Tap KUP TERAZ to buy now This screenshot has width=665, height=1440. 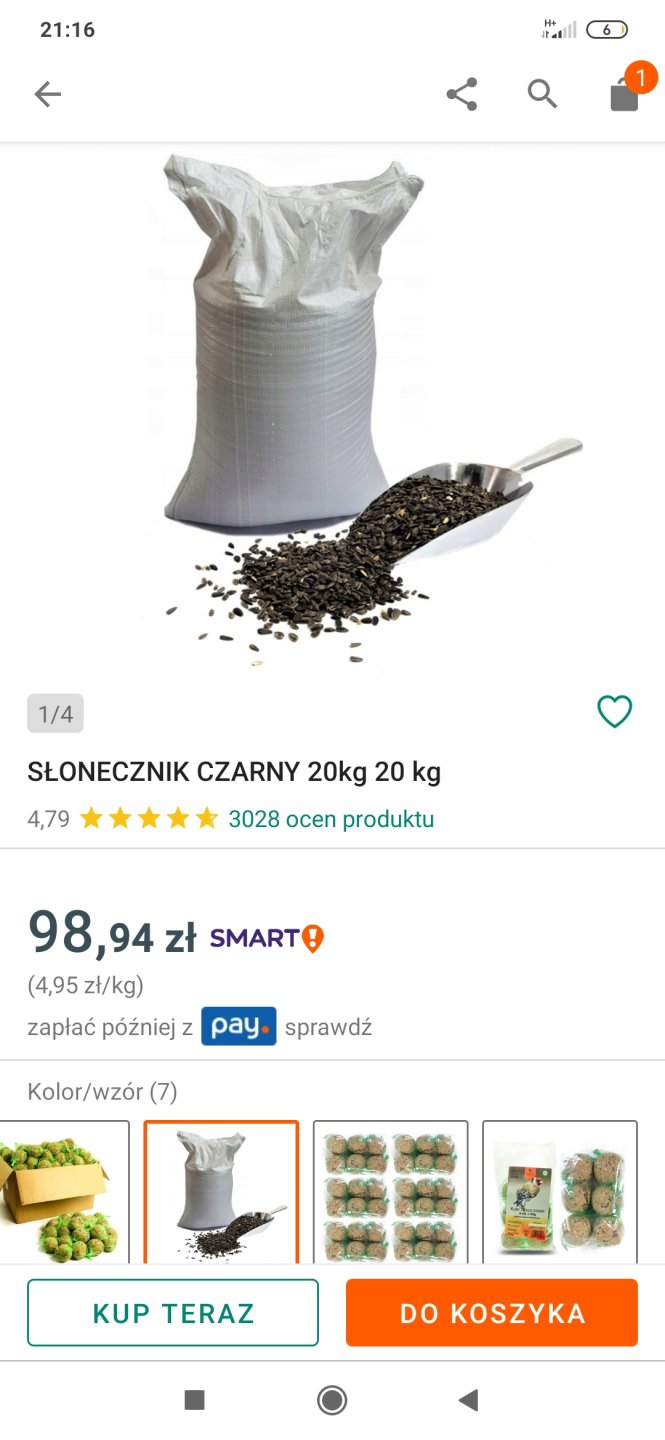point(173,1312)
